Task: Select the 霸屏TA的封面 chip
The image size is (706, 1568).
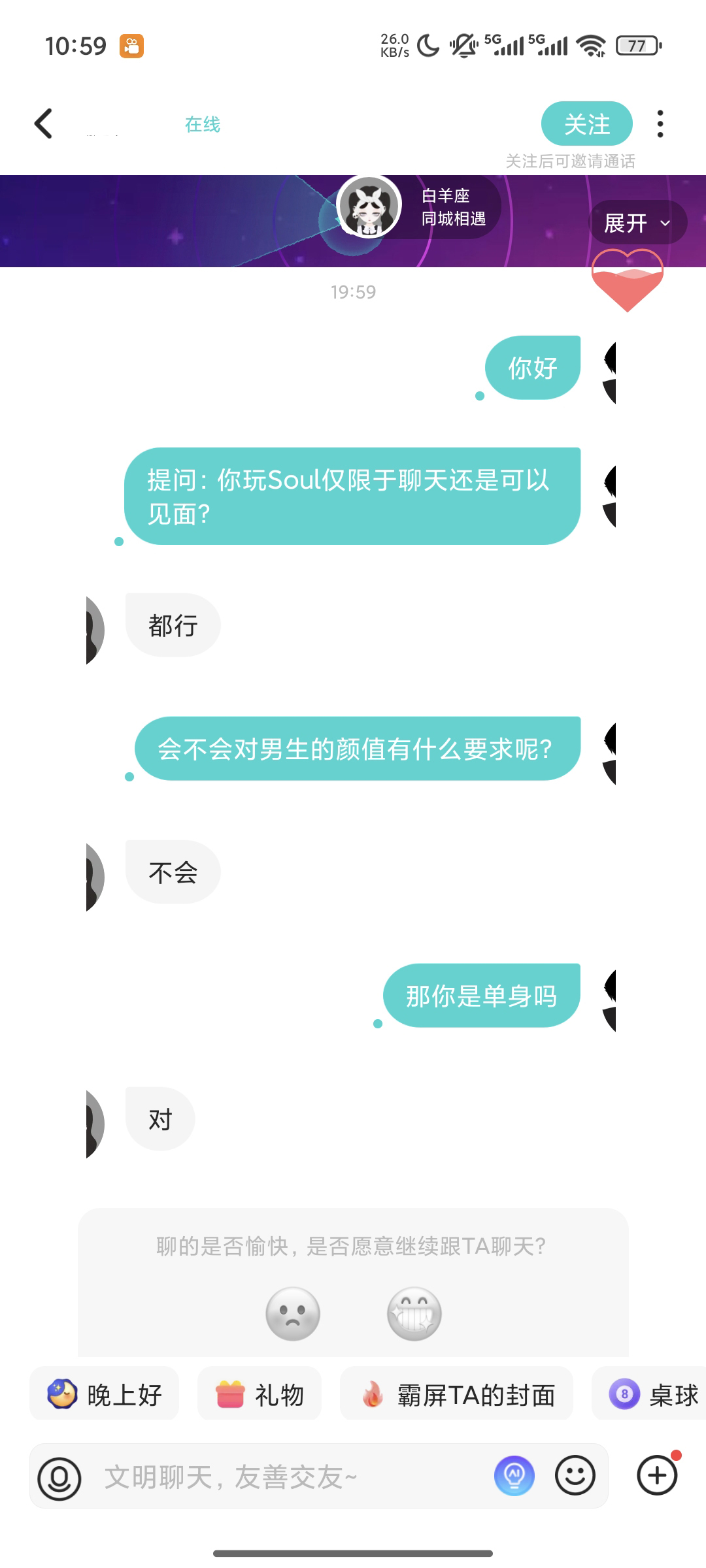Action: [456, 1395]
